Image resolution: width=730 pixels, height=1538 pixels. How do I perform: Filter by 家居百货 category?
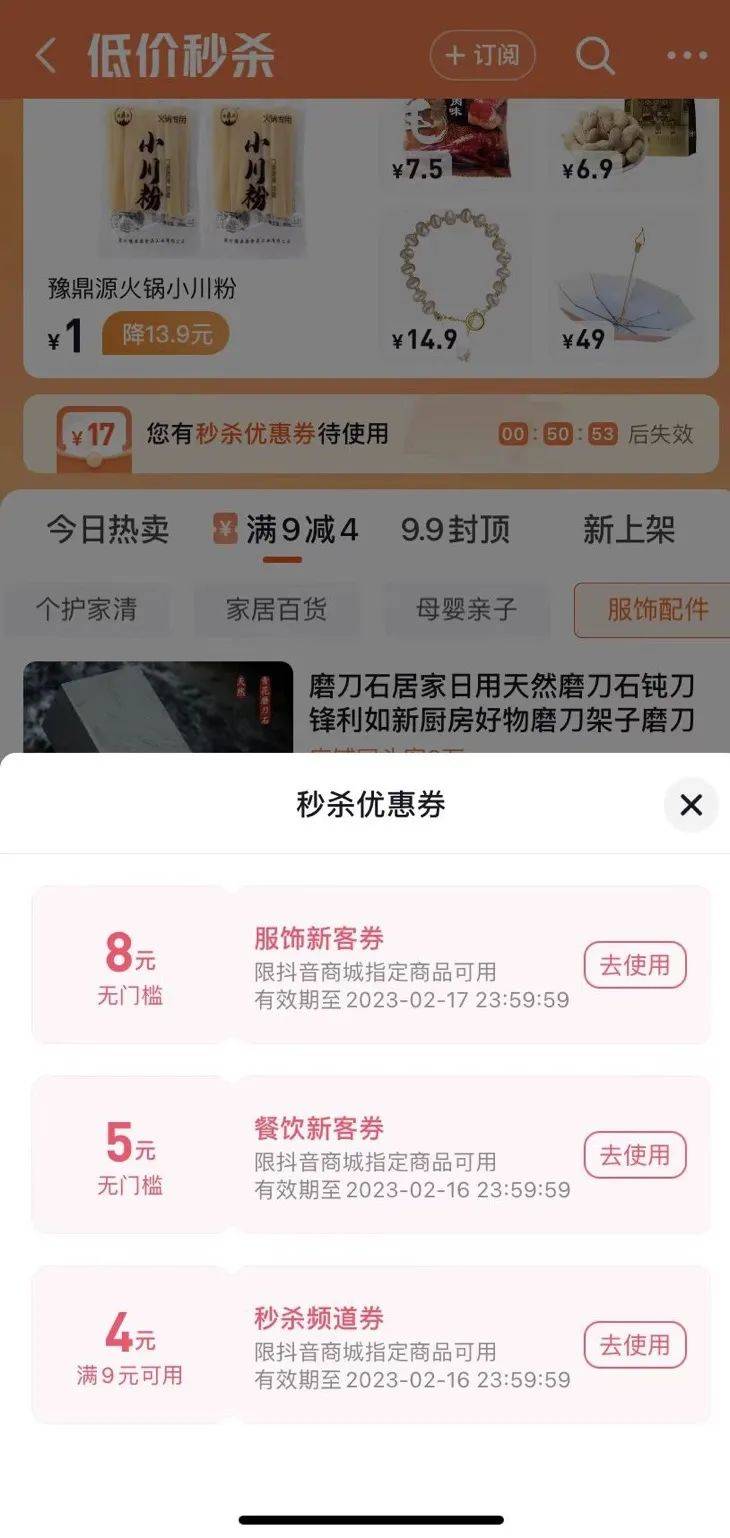276,609
